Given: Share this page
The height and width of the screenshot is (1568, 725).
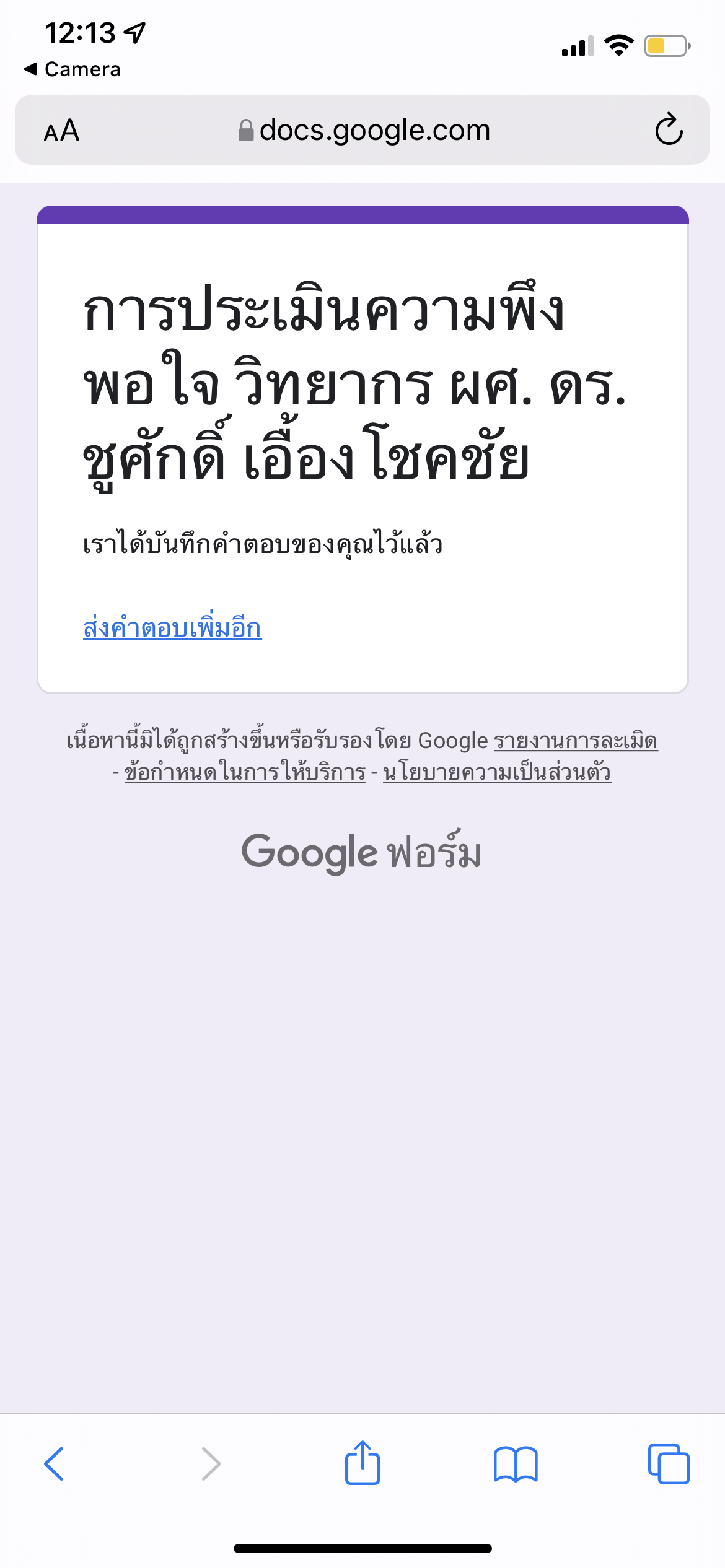Looking at the screenshot, I should pyautogui.click(x=362, y=1463).
